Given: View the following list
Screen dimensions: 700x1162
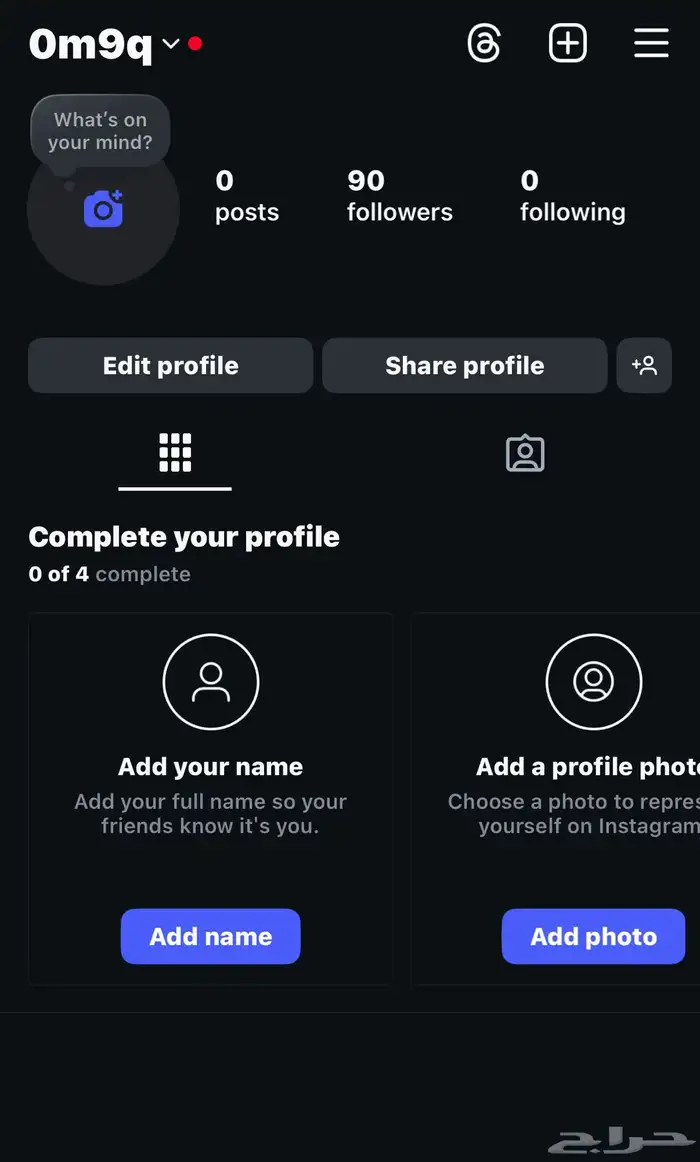Looking at the screenshot, I should point(572,196).
